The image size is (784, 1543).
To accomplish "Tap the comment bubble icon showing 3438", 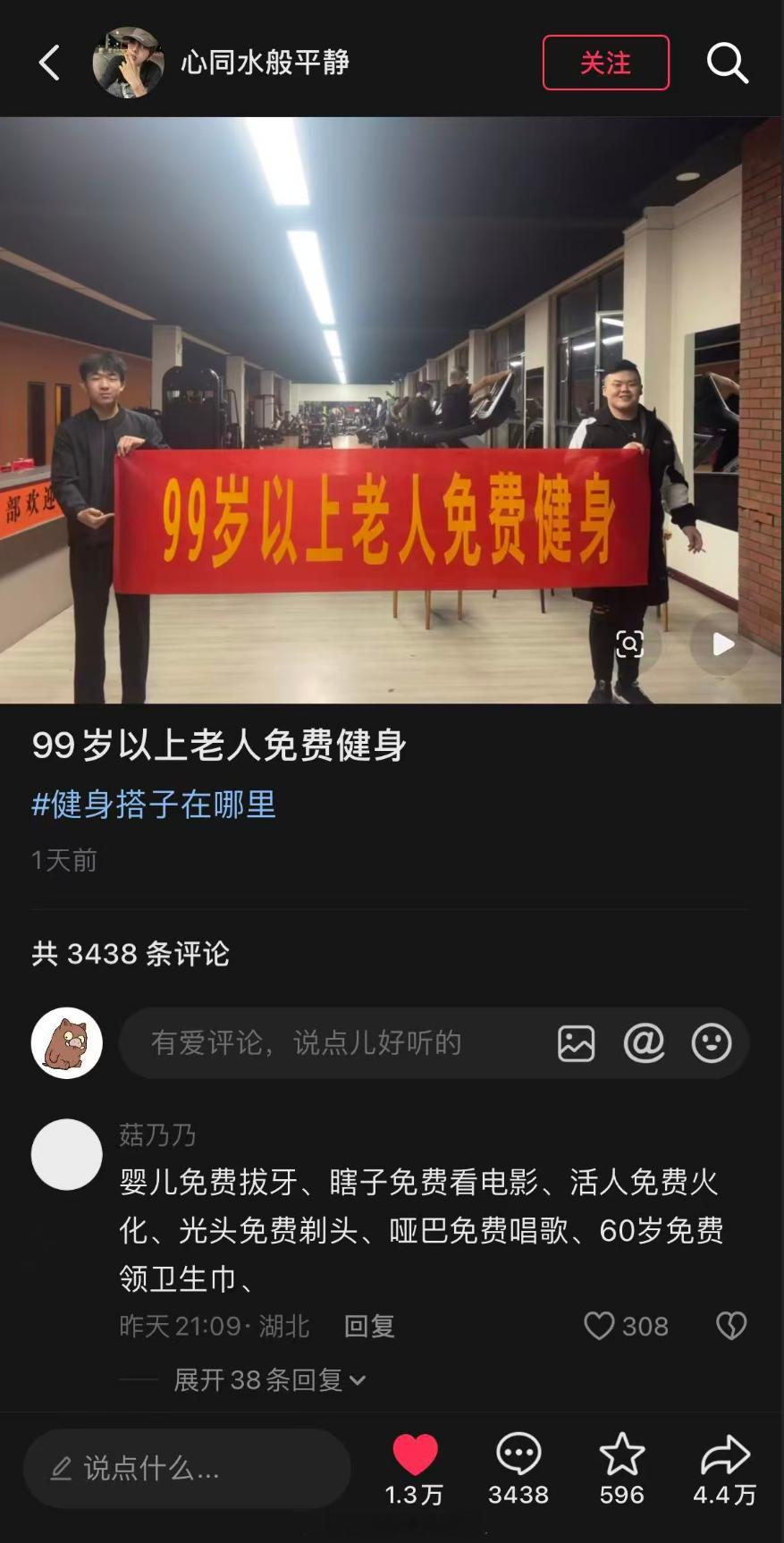I will coord(518,1453).
